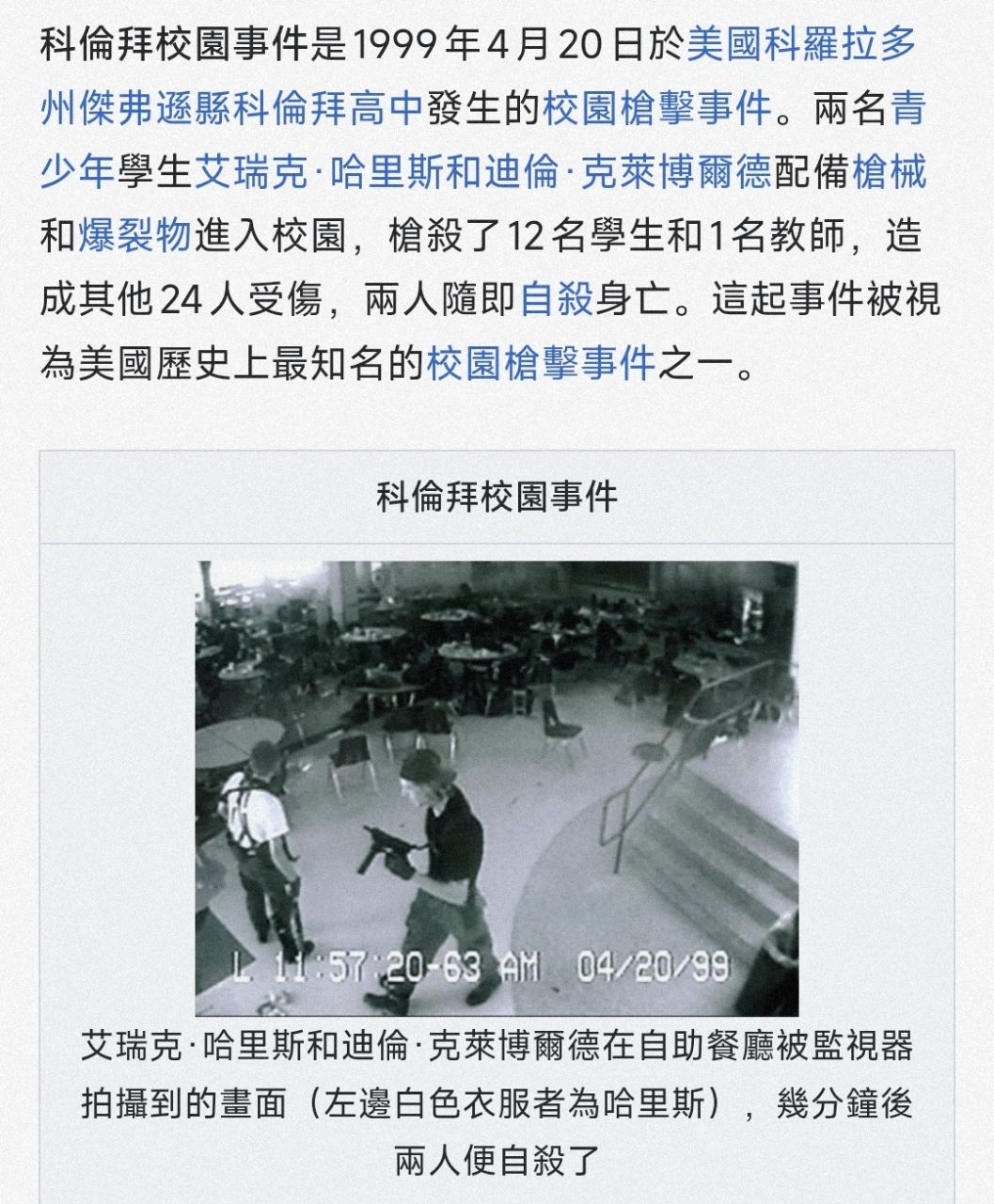Open the 槍械 link

[x=889, y=172]
